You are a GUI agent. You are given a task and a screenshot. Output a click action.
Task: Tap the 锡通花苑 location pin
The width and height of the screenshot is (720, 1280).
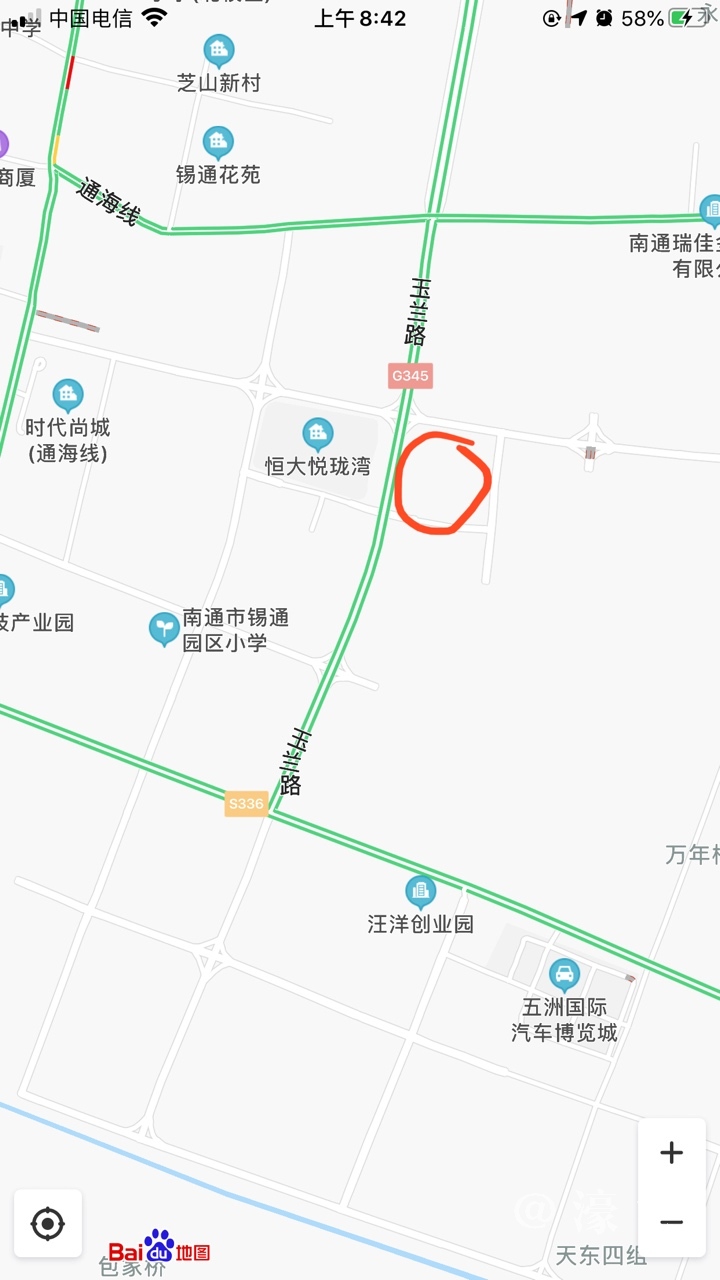(218, 143)
